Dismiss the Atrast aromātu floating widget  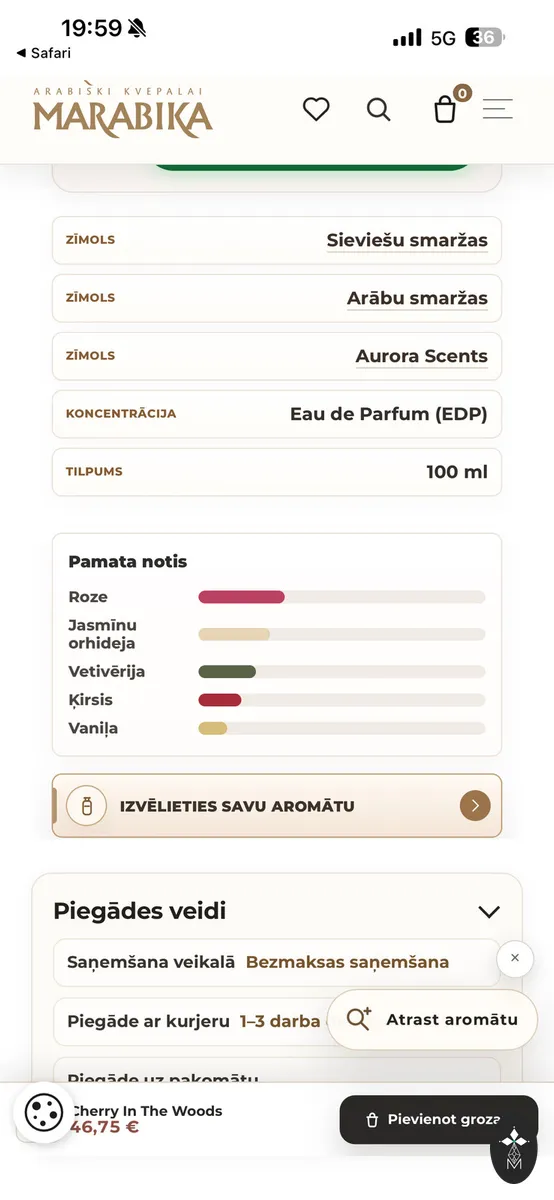(x=515, y=958)
